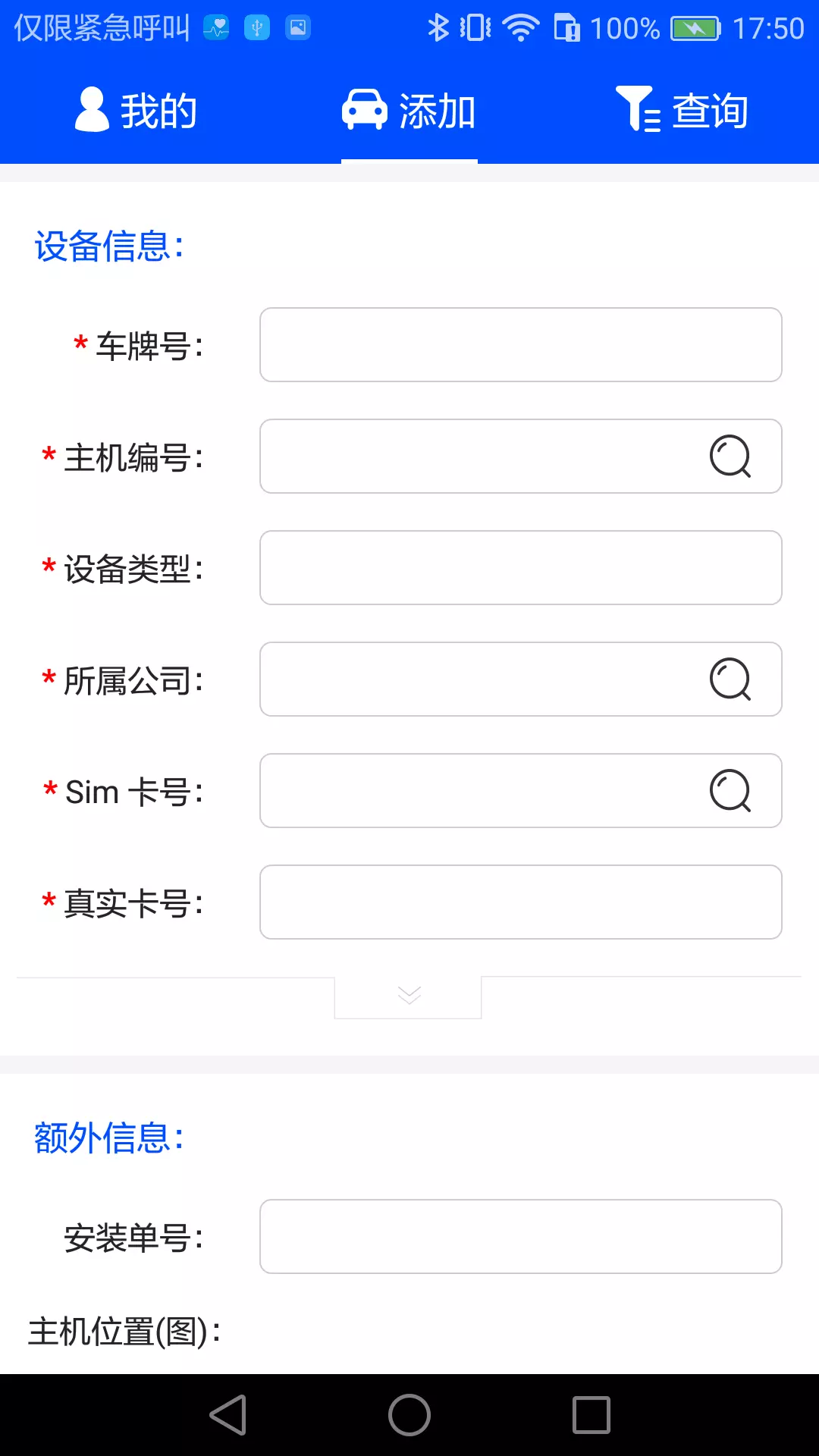Switch to the 查询 tab
Viewport: 819px width, 1456px height.
point(682,110)
